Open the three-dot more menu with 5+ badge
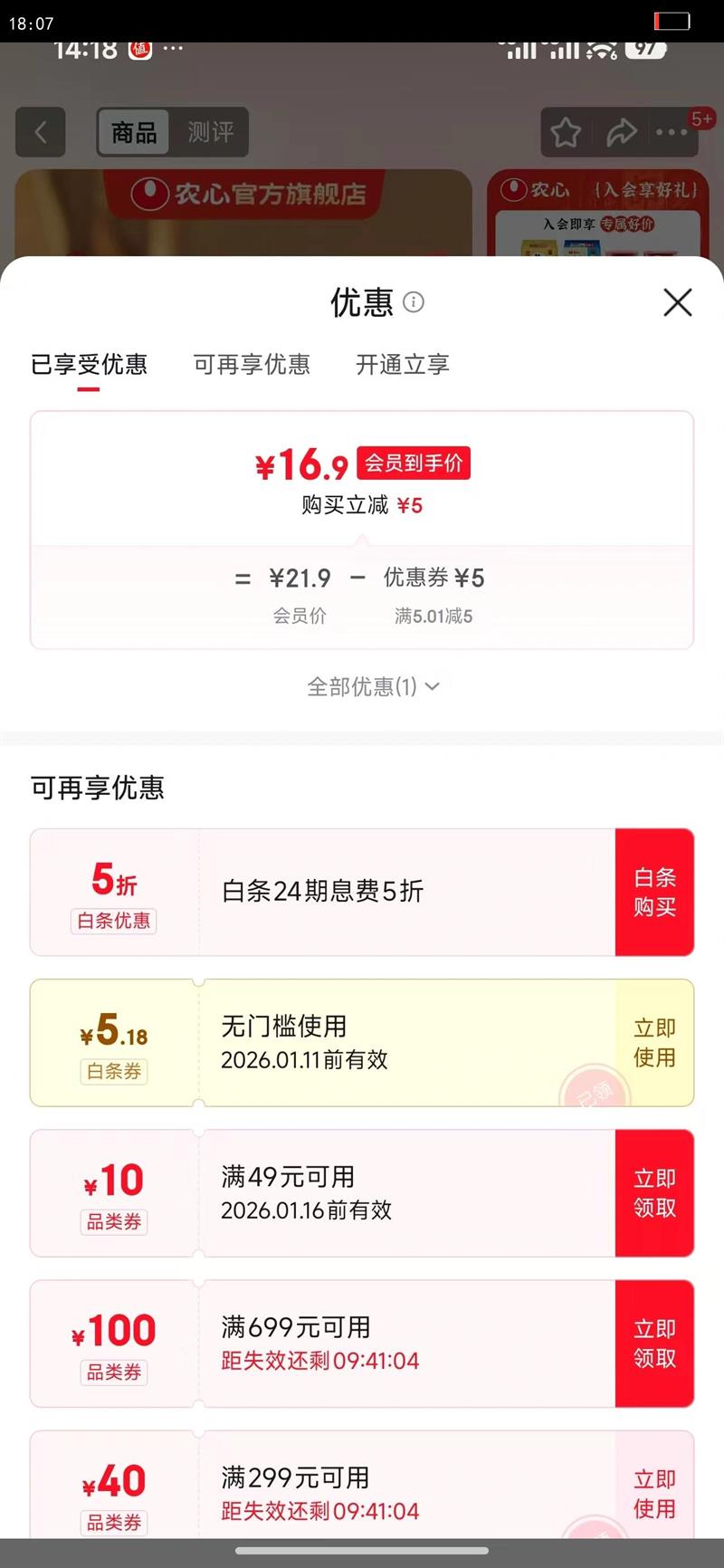Image resolution: width=724 pixels, height=1568 pixels. pyautogui.click(x=672, y=132)
